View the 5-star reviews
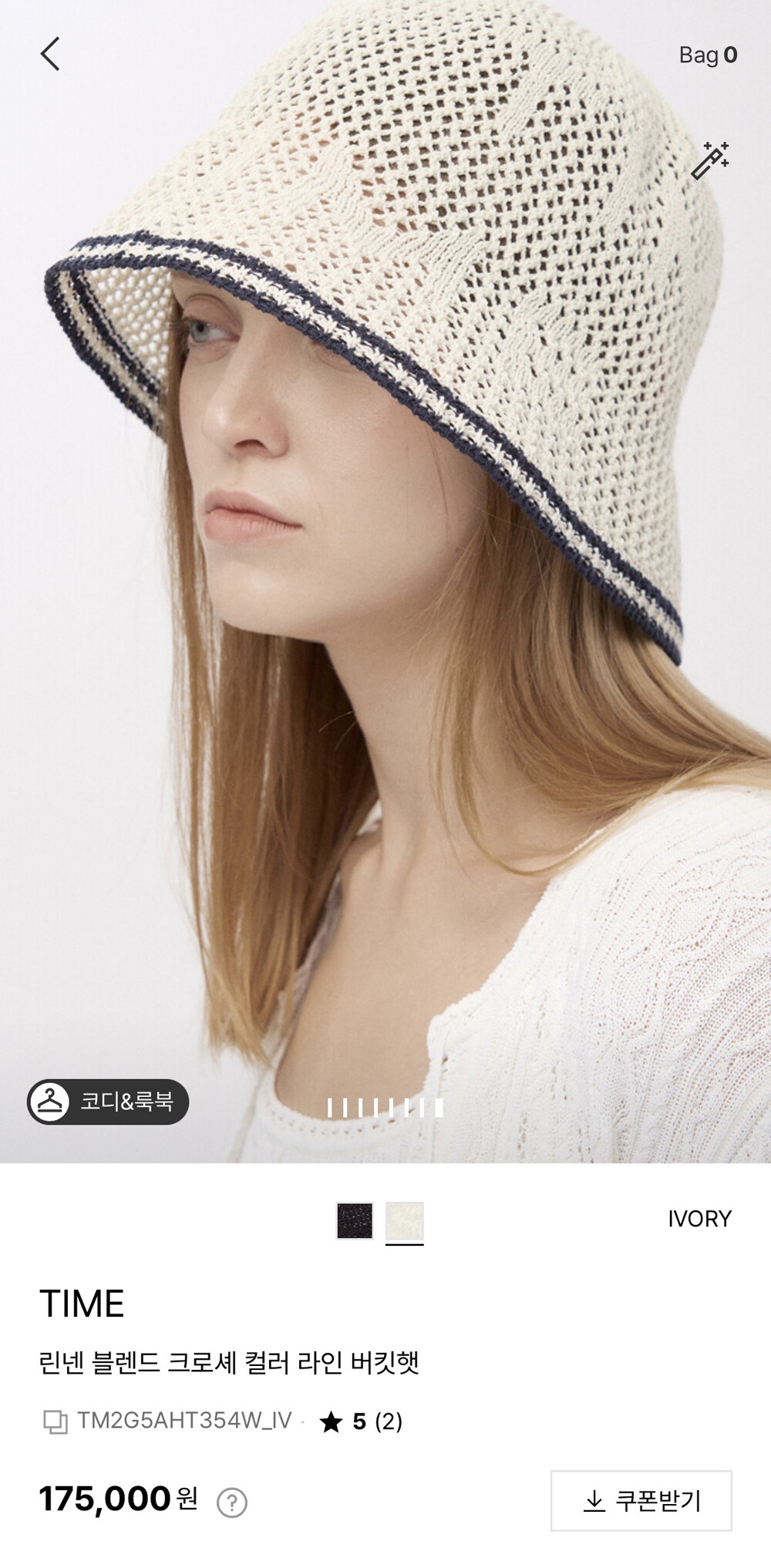This screenshot has width=771, height=1568. tap(361, 1422)
